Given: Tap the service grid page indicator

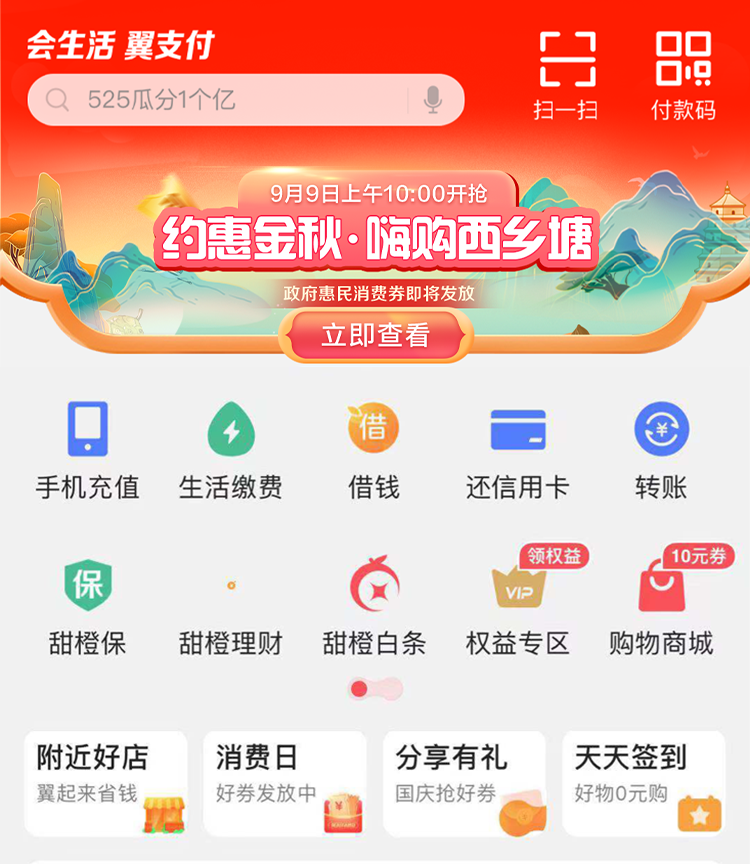Looking at the screenshot, I should pos(375,689).
